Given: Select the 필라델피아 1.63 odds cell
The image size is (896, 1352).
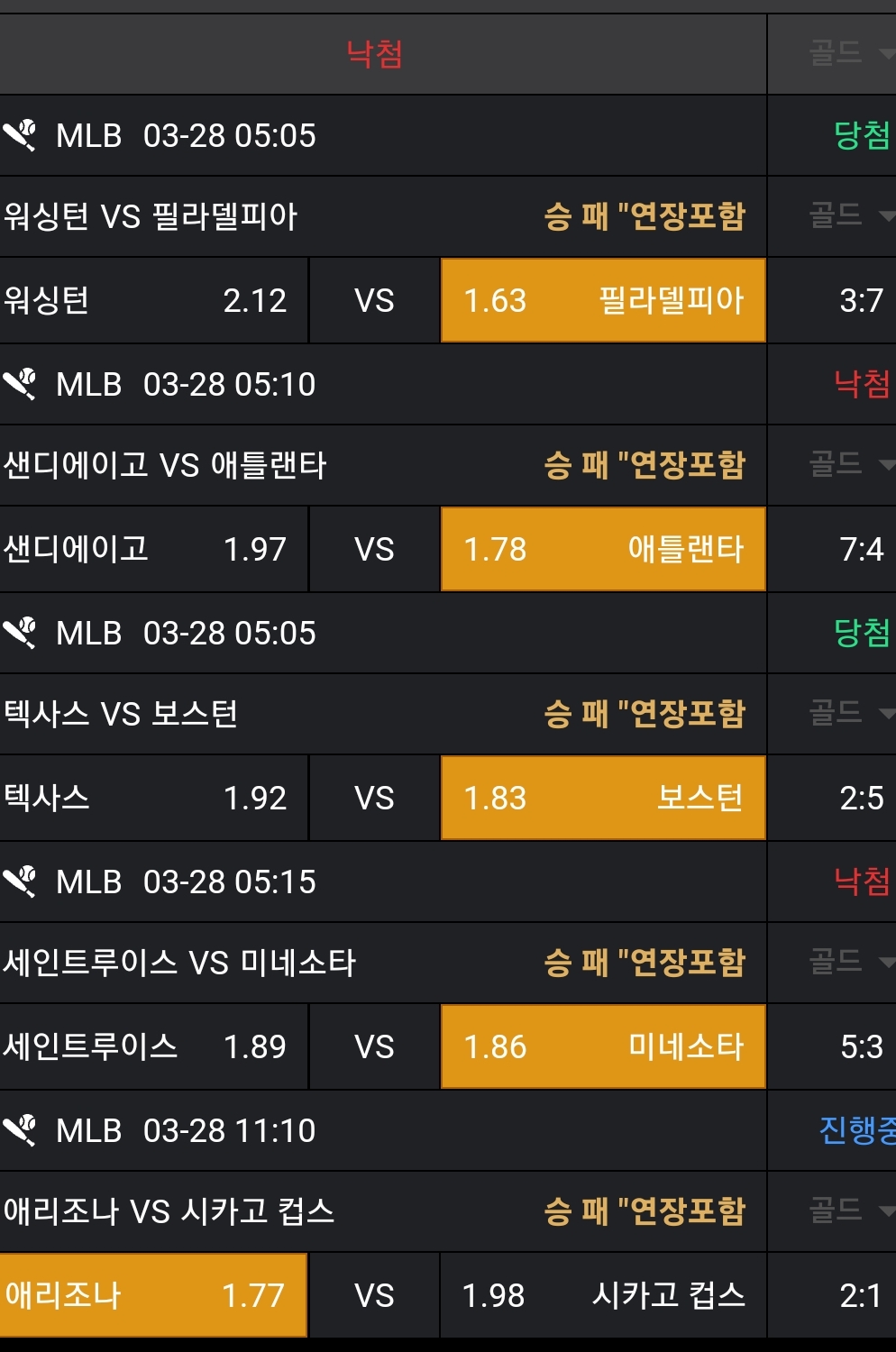Looking at the screenshot, I should click(x=602, y=301).
